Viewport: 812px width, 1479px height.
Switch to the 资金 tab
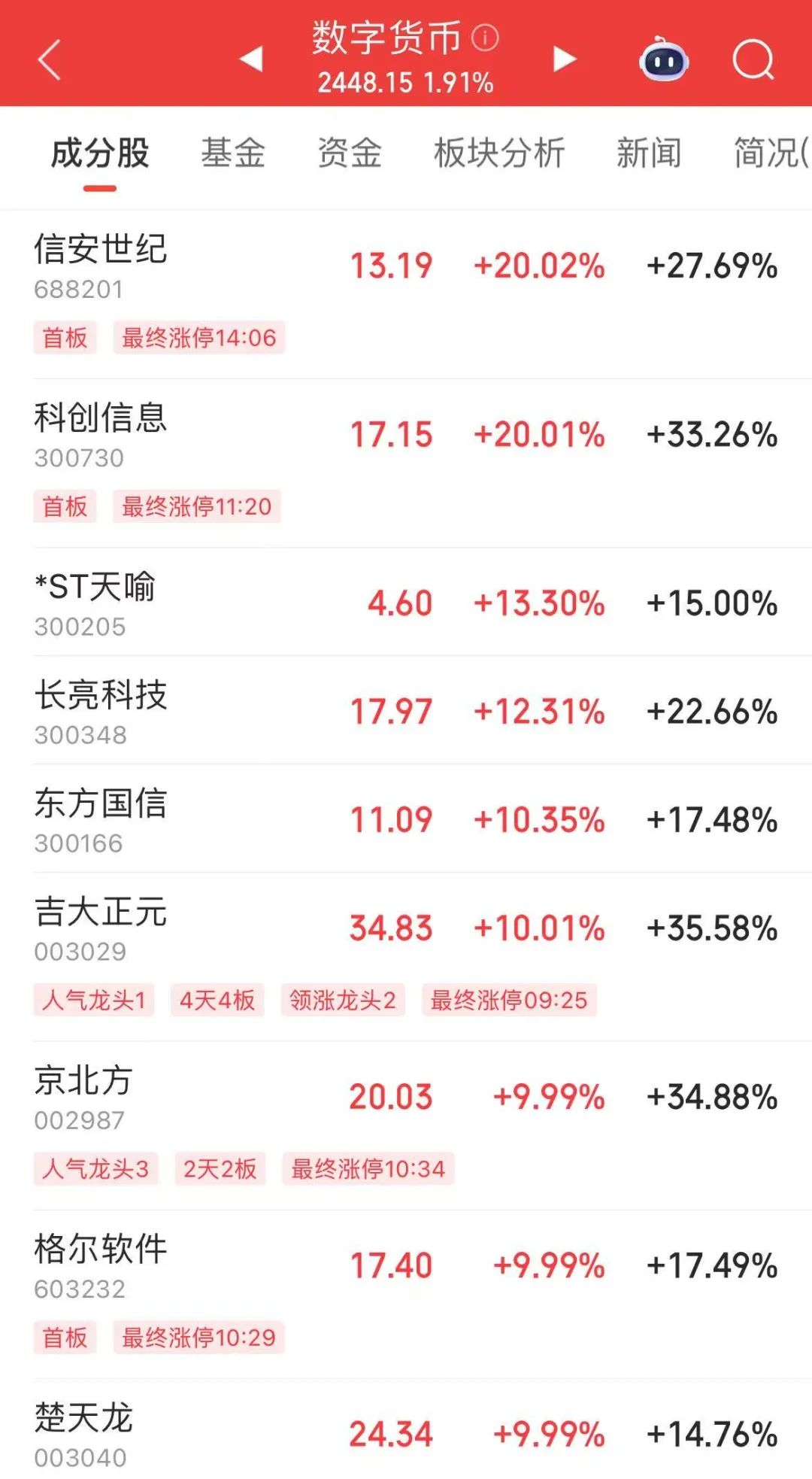(x=350, y=153)
